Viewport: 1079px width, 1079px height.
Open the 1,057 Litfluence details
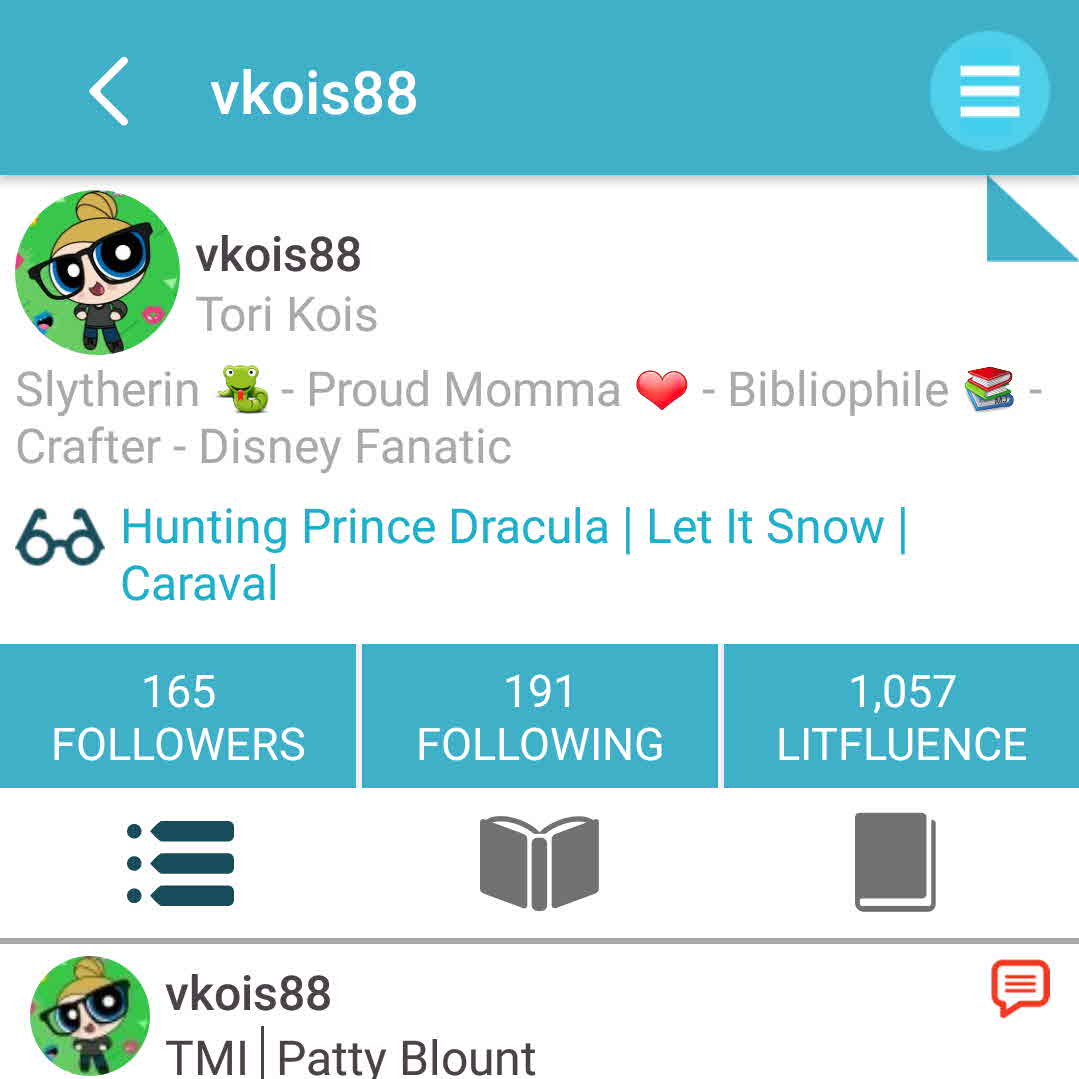pos(902,717)
